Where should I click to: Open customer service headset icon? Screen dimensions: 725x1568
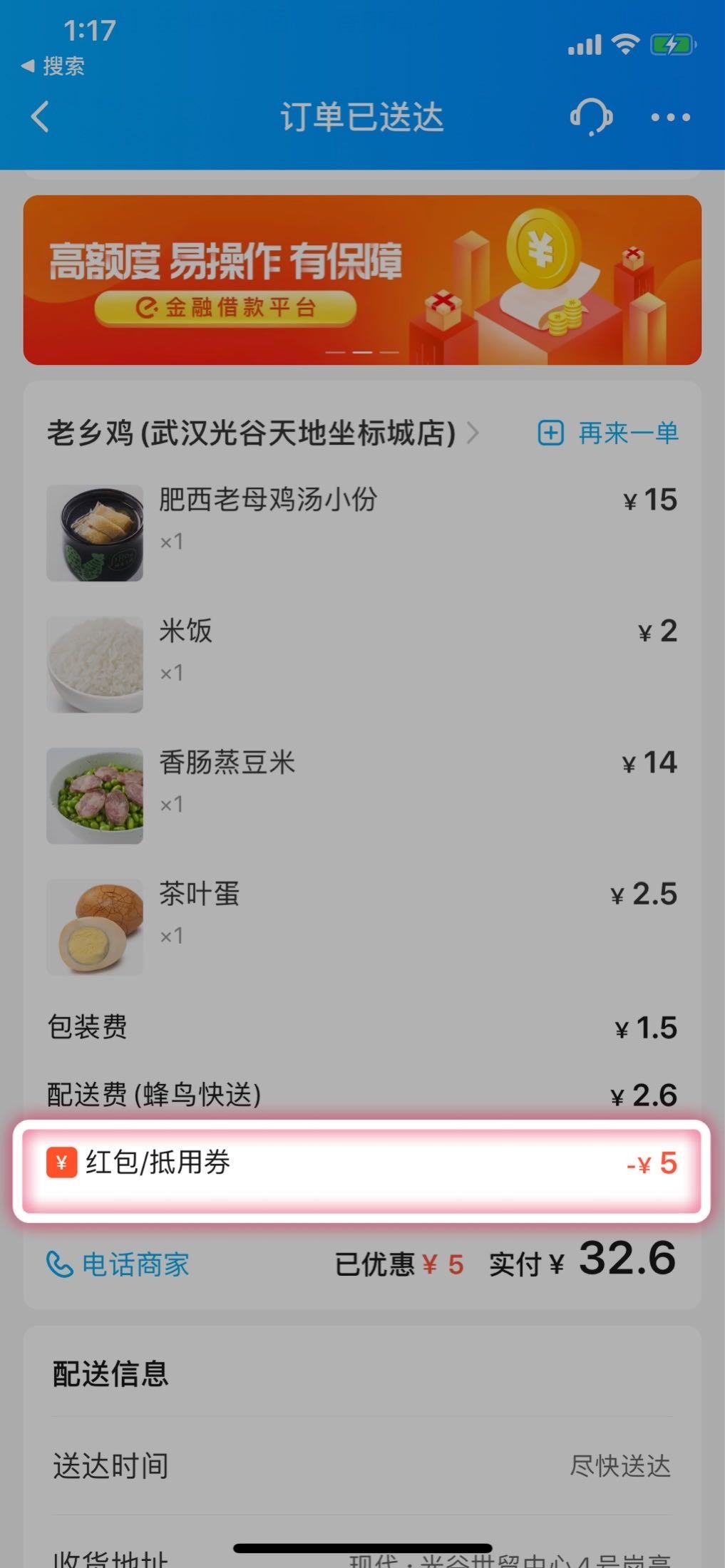[x=590, y=117]
